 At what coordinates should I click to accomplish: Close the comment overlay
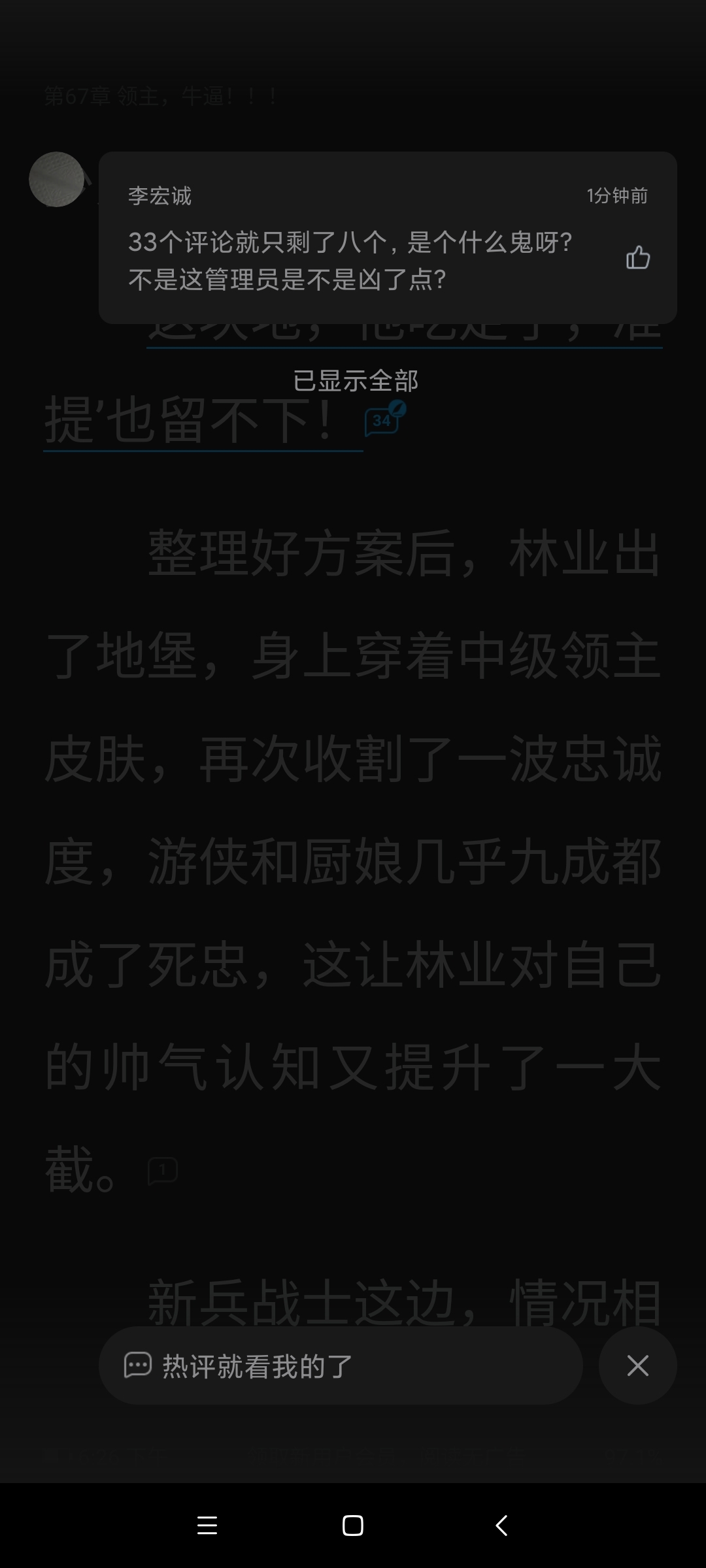click(x=637, y=1365)
